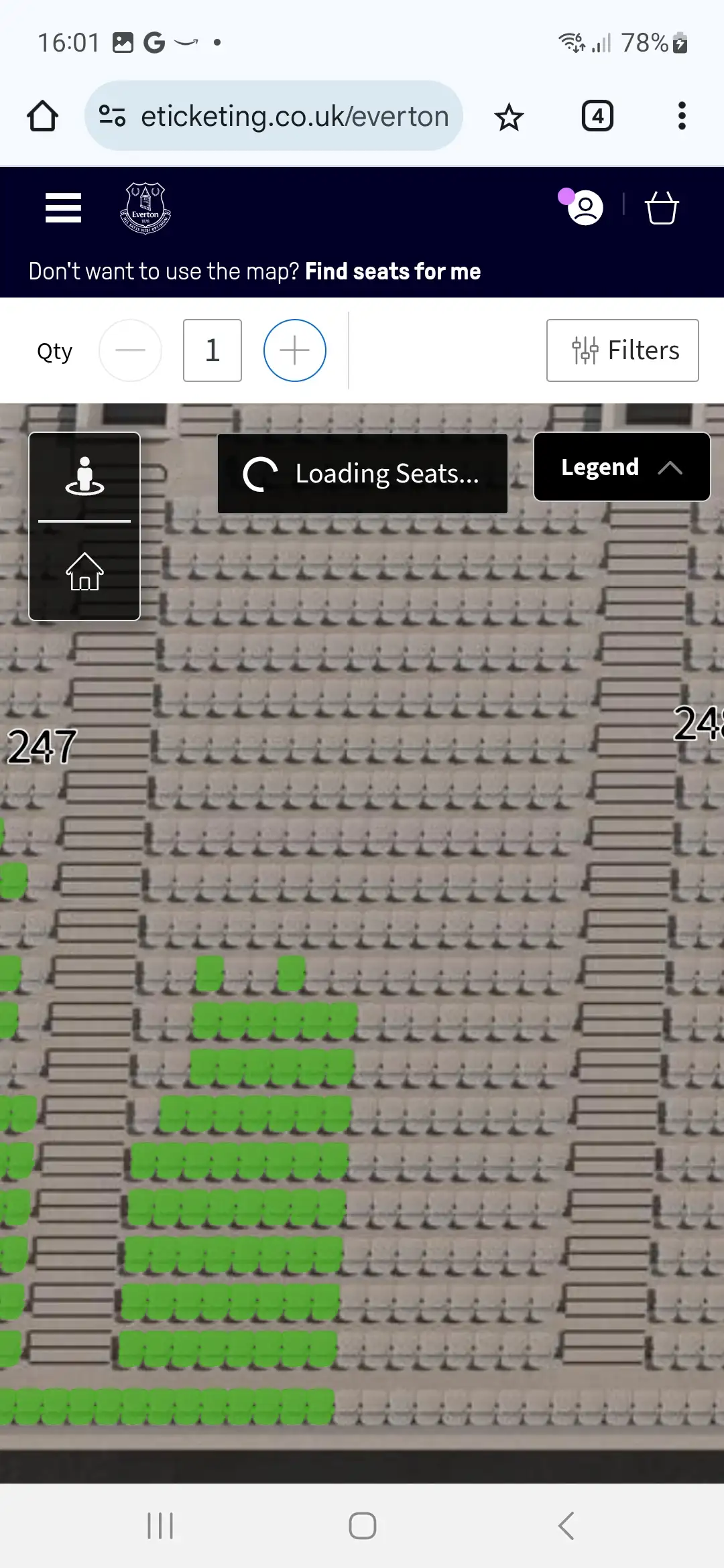Tap Find seats for me link
Viewport: 724px width, 1568px height.
point(392,271)
